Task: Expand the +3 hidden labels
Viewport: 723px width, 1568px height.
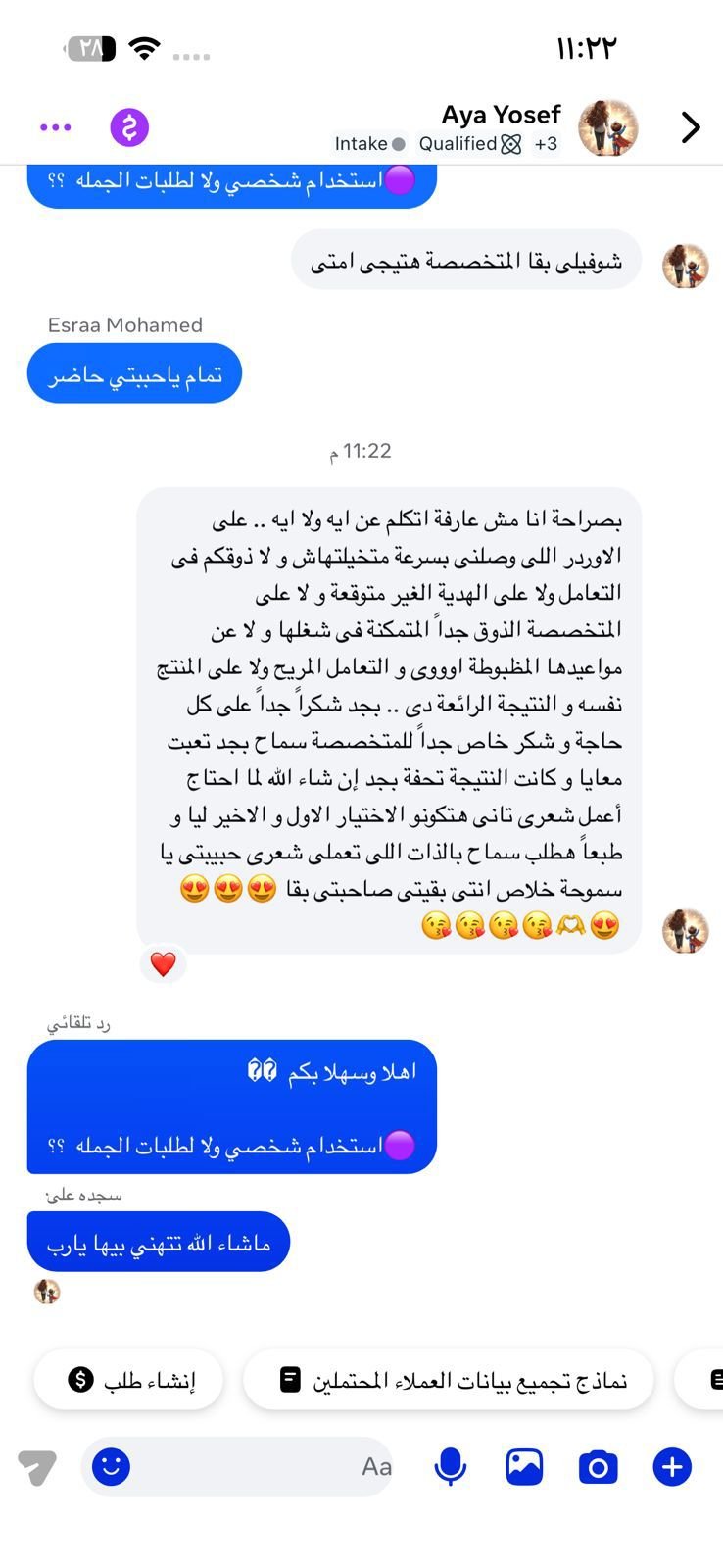Action: point(546,143)
